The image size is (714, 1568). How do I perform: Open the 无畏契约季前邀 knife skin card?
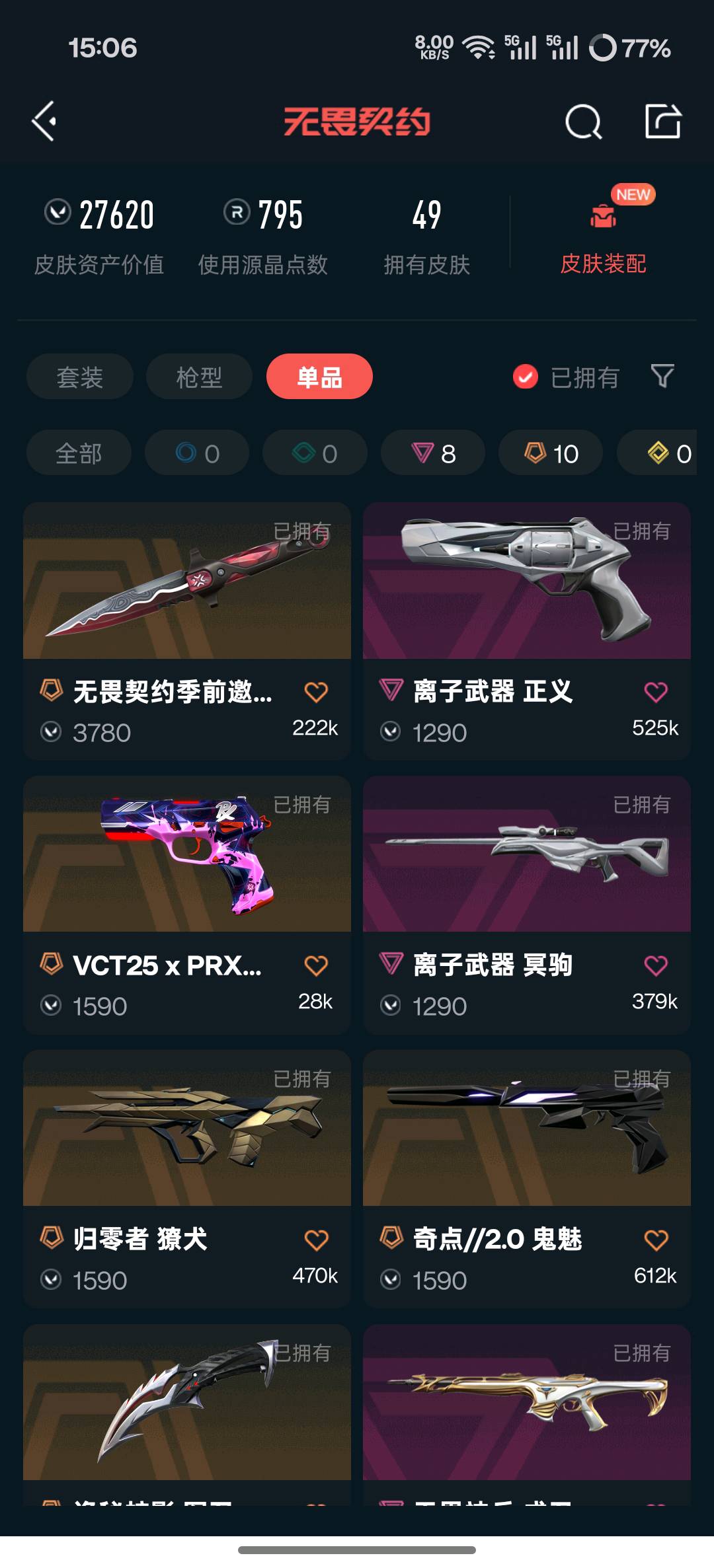point(187,631)
